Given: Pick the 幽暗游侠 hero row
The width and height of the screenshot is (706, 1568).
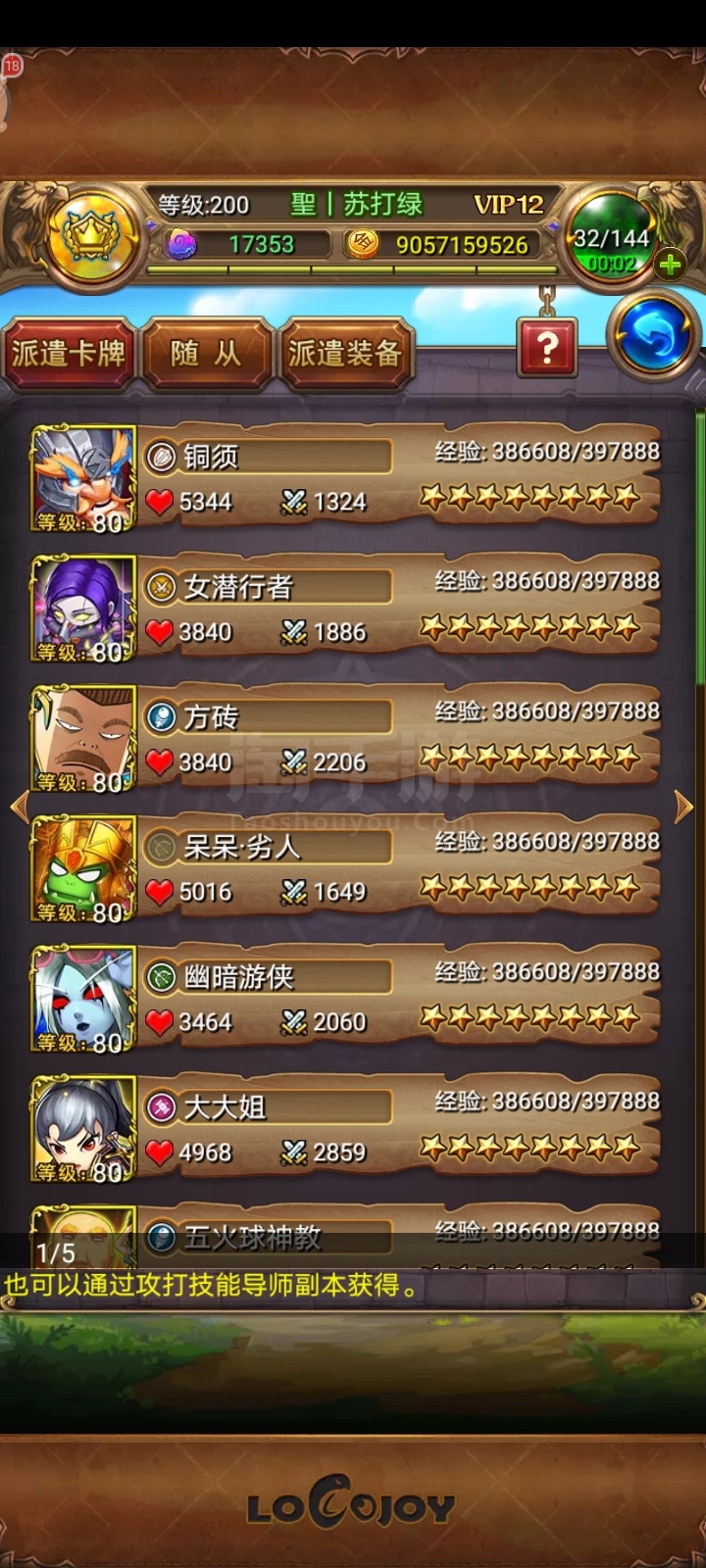Looking at the screenshot, I should 343,999.
